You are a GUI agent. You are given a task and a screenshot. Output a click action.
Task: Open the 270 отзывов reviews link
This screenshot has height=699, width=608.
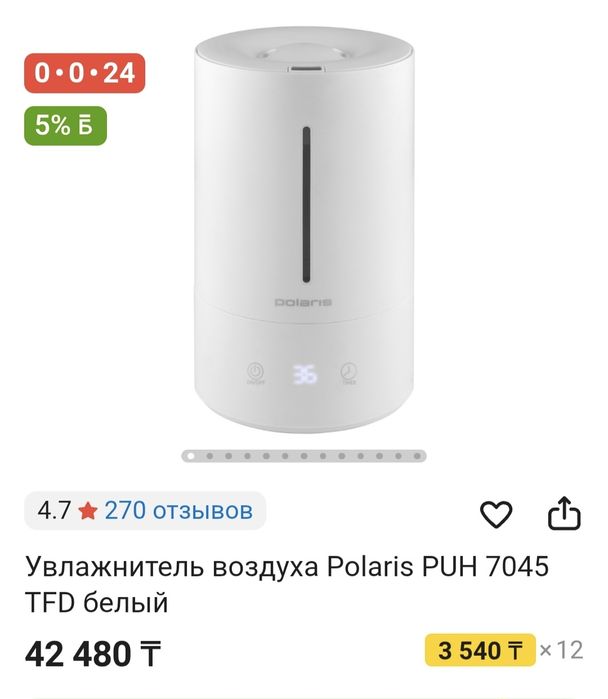click(x=178, y=511)
